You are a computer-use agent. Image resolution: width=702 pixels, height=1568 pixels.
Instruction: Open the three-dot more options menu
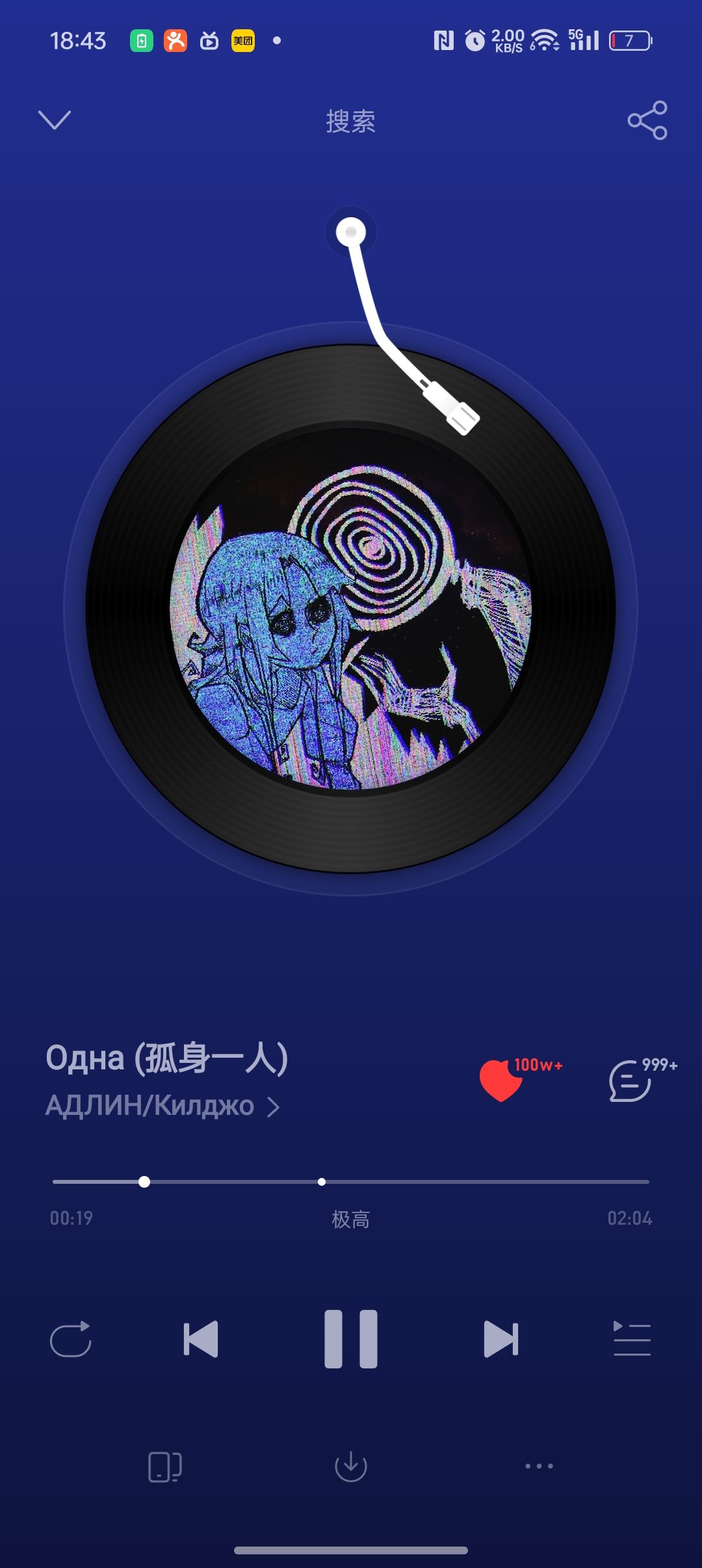[539, 1466]
